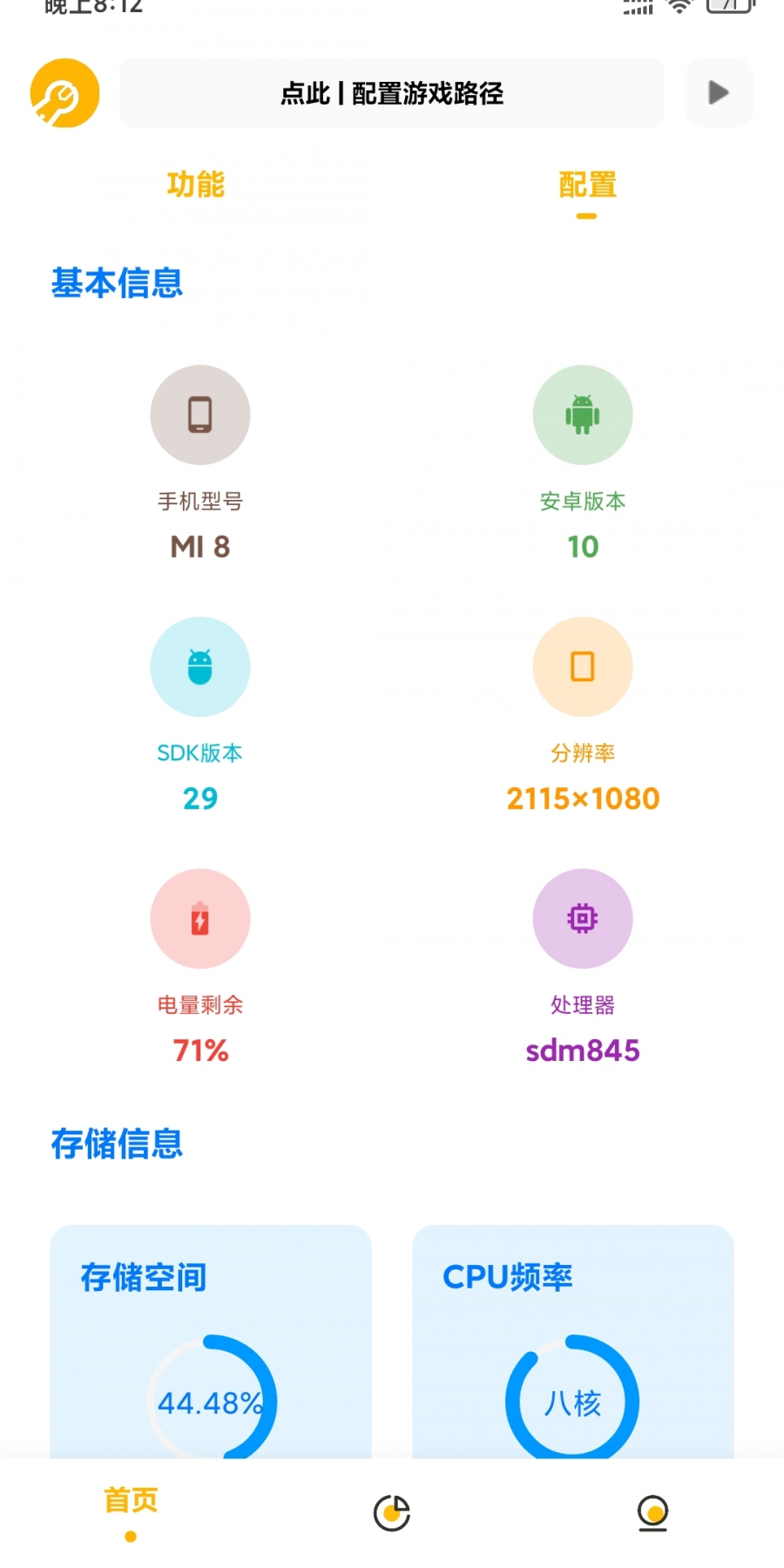Open 点此 | 配置游戏路径 bar
The height and width of the screenshot is (1568, 784).
point(392,93)
